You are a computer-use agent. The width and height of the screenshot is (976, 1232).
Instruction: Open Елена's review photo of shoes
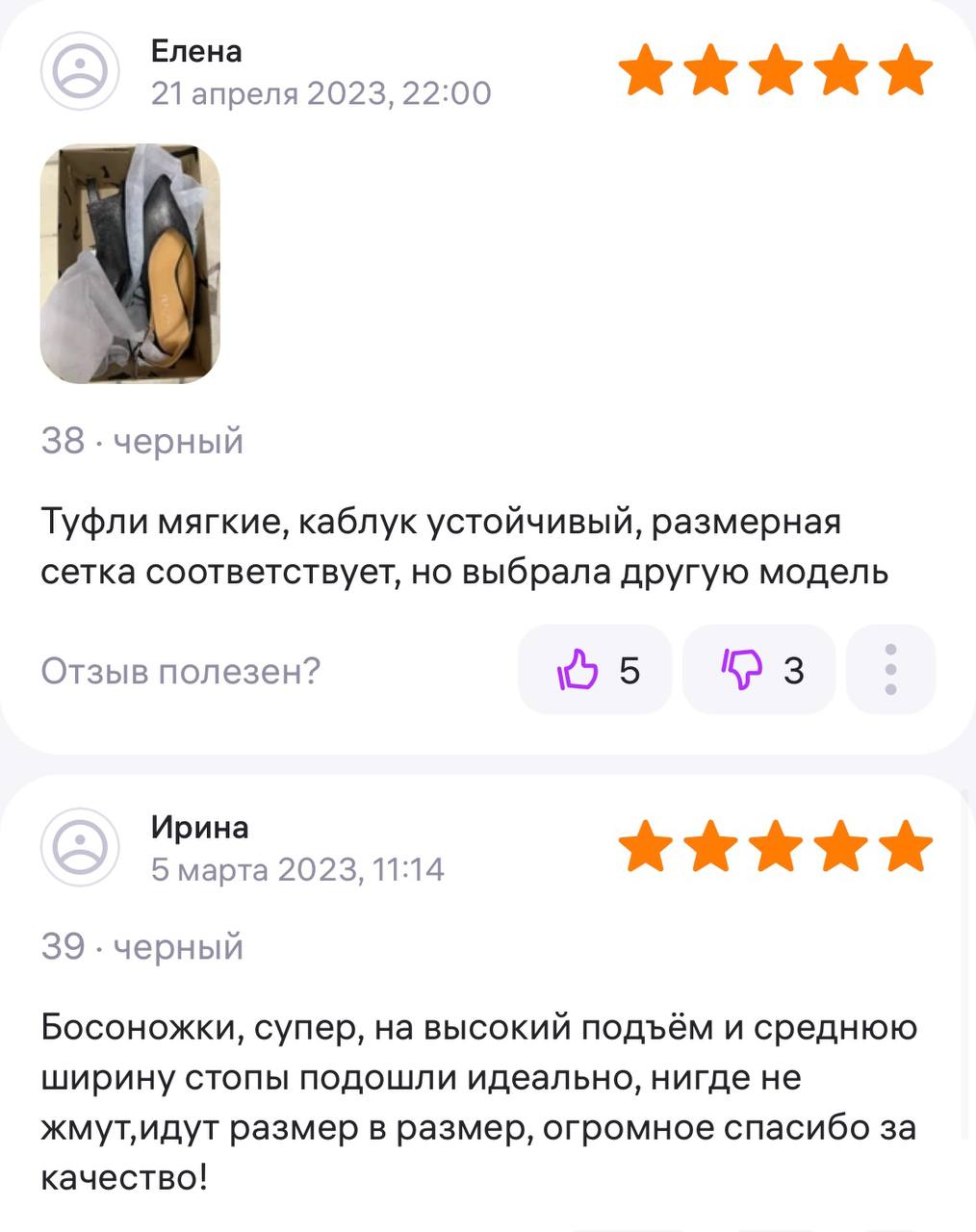pos(130,264)
